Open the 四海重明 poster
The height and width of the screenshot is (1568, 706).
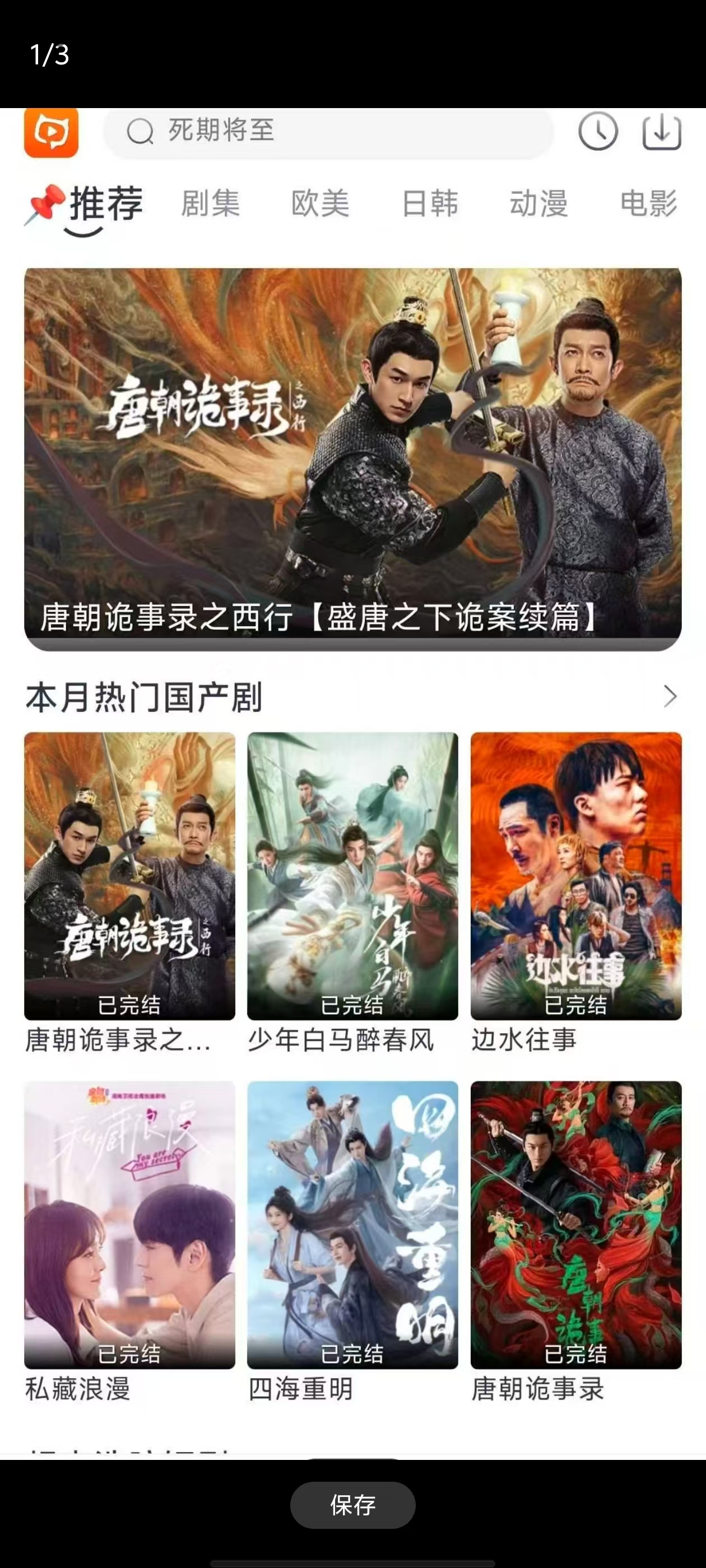point(352,1225)
